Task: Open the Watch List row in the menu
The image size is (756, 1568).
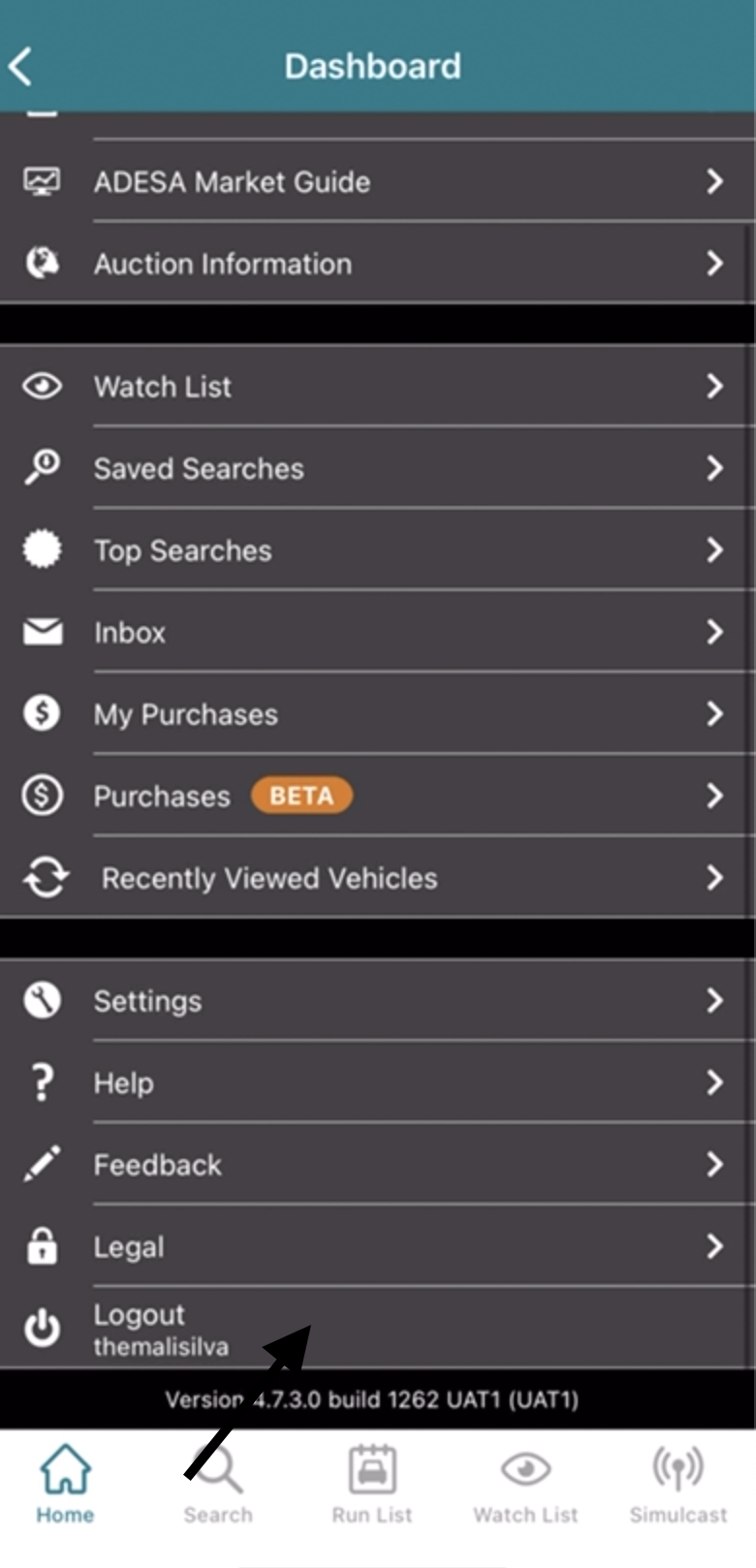Action: click(378, 386)
